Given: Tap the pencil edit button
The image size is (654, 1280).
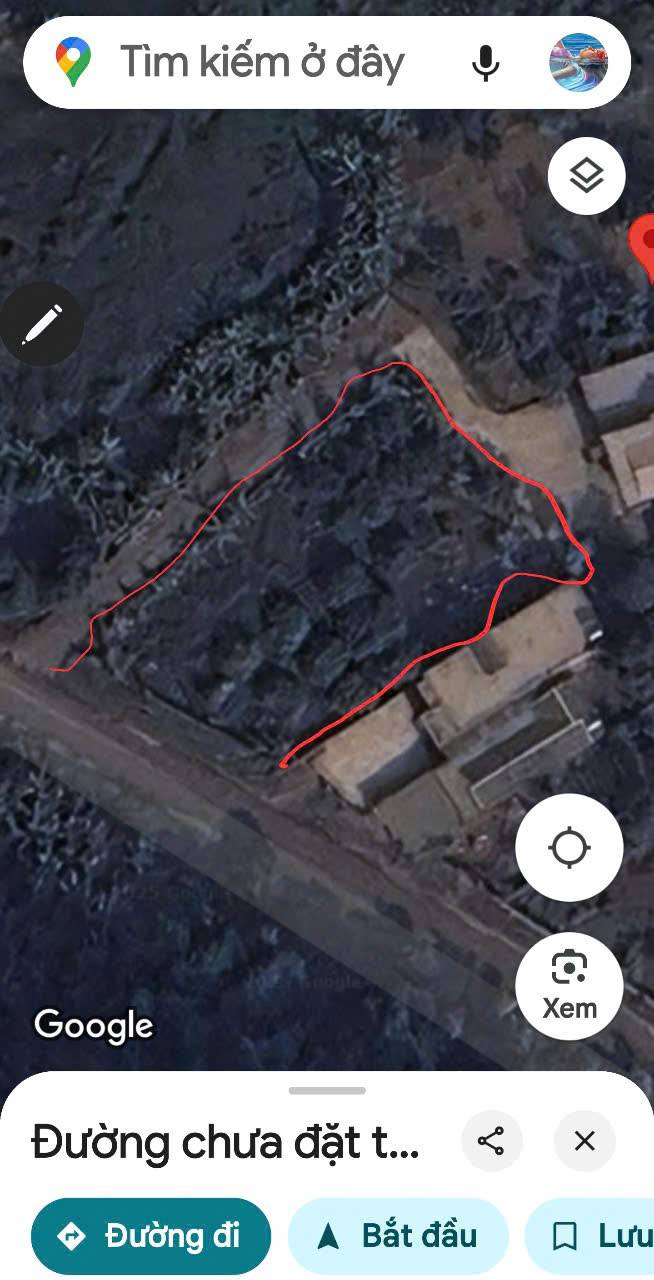Looking at the screenshot, I should click(41, 324).
